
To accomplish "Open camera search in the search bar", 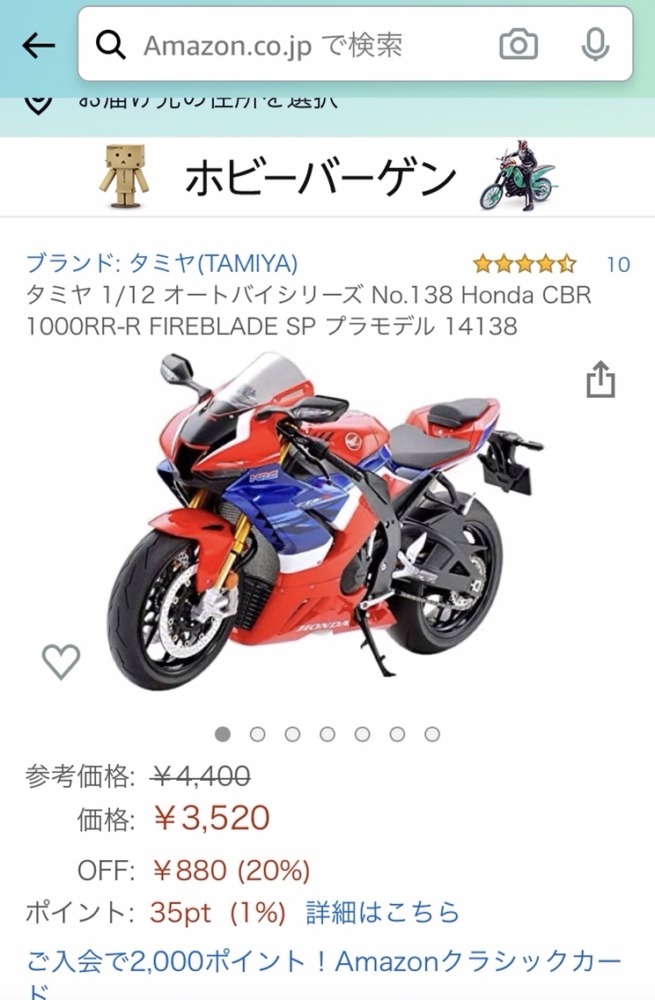I will point(518,45).
